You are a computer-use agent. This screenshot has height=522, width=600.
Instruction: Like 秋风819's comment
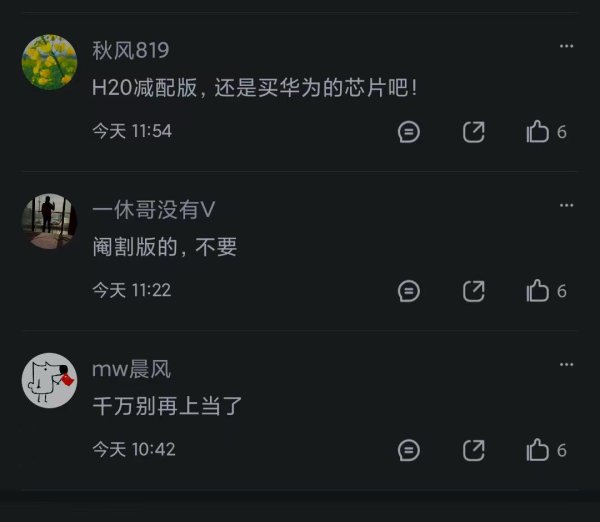[538, 132]
